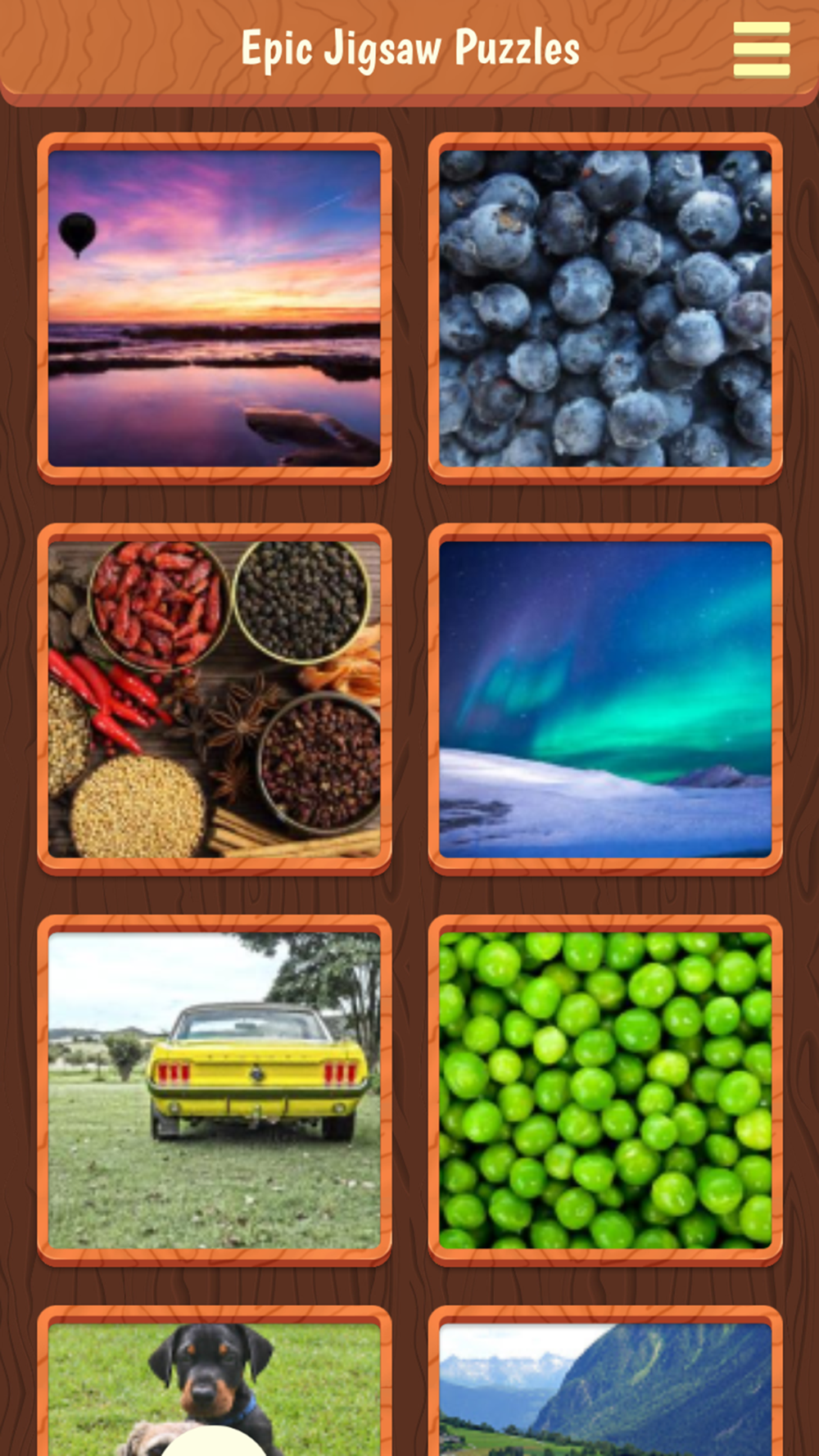Select the mountain valley puzzle
This screenshot has height=1456, width=819.
605,1381
